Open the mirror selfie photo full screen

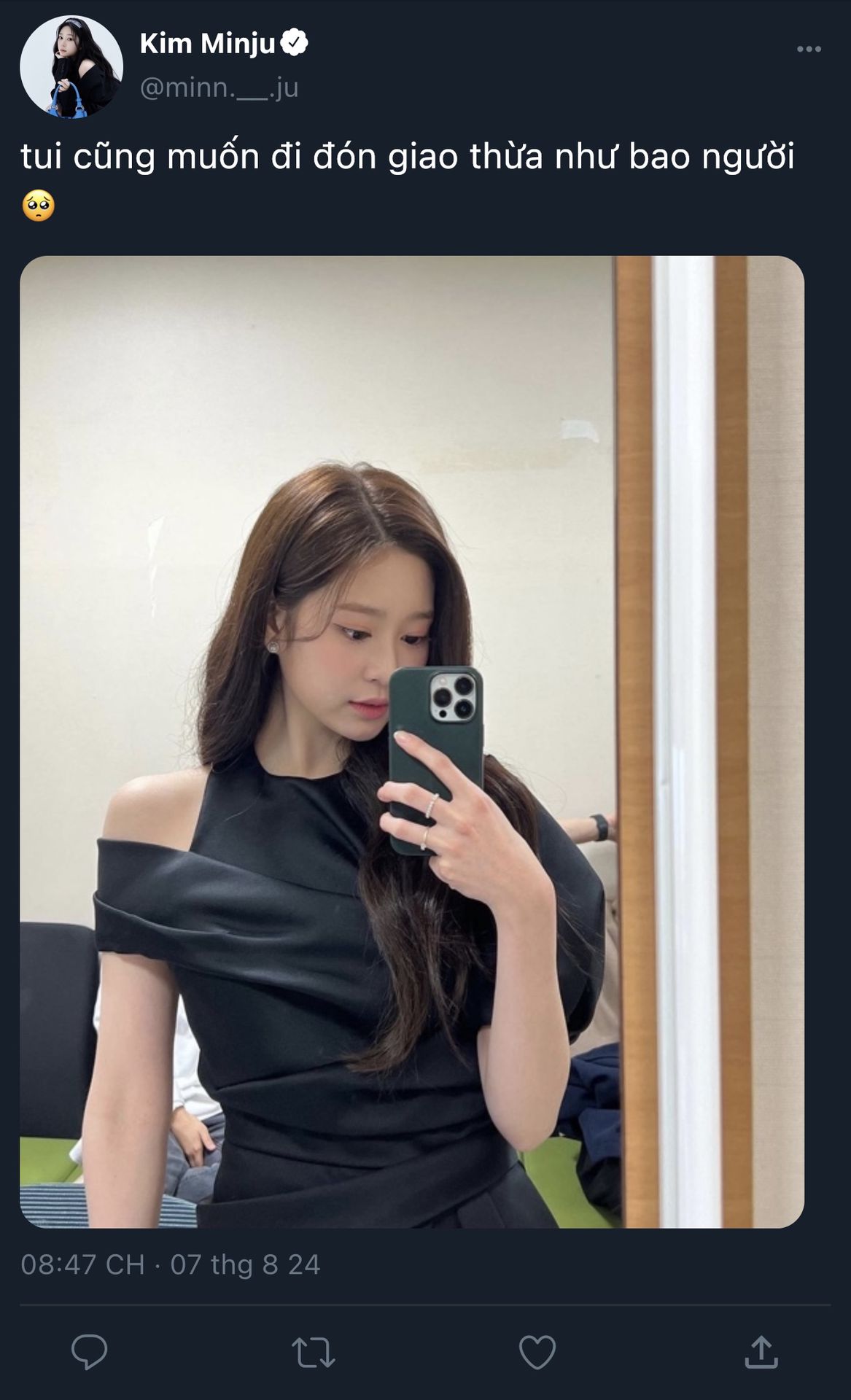pyautogui.click(x=412, y=742)
